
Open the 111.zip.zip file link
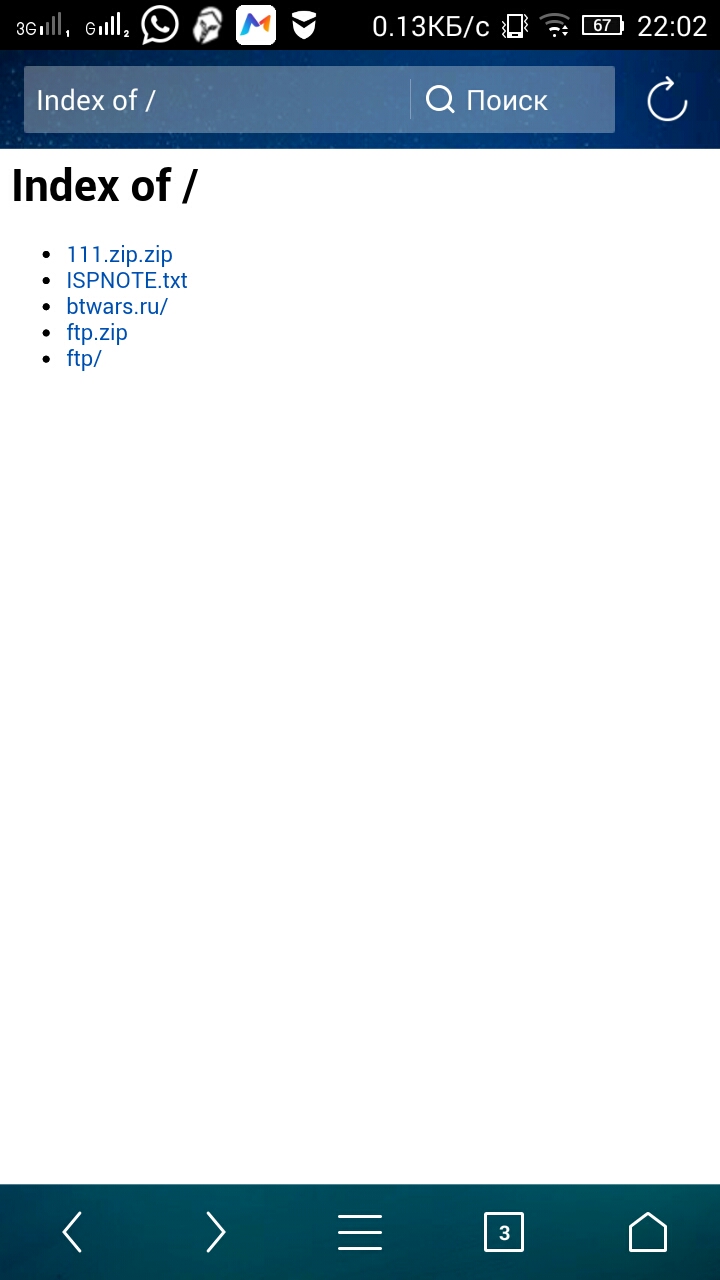[119, 254]
